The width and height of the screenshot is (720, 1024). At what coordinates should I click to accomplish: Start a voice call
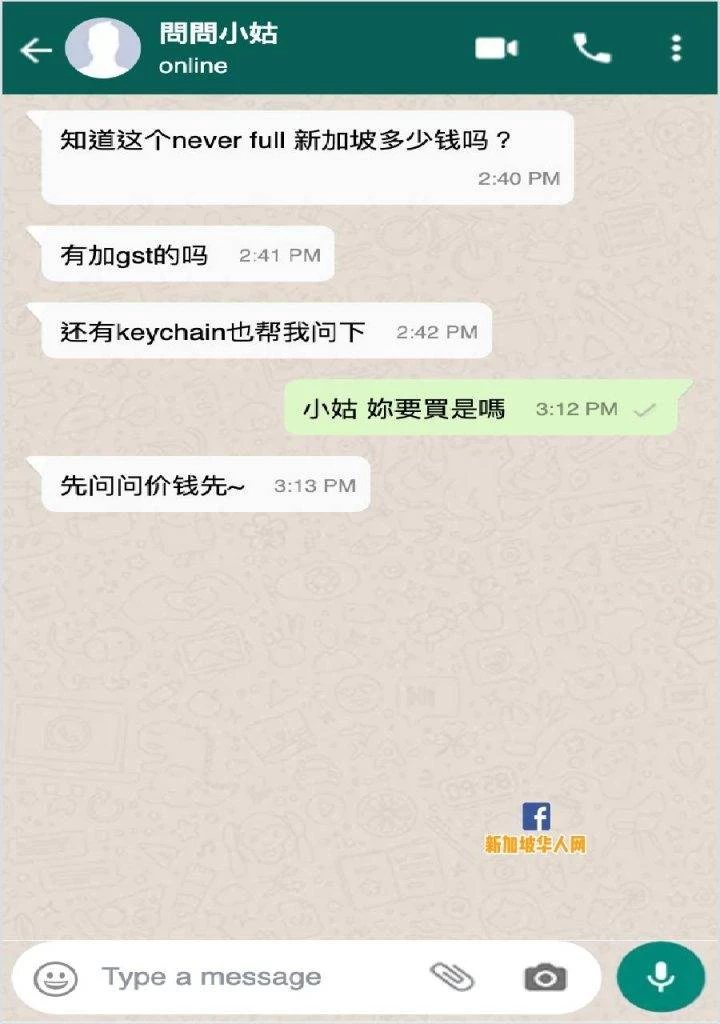(x=591, y=48)
